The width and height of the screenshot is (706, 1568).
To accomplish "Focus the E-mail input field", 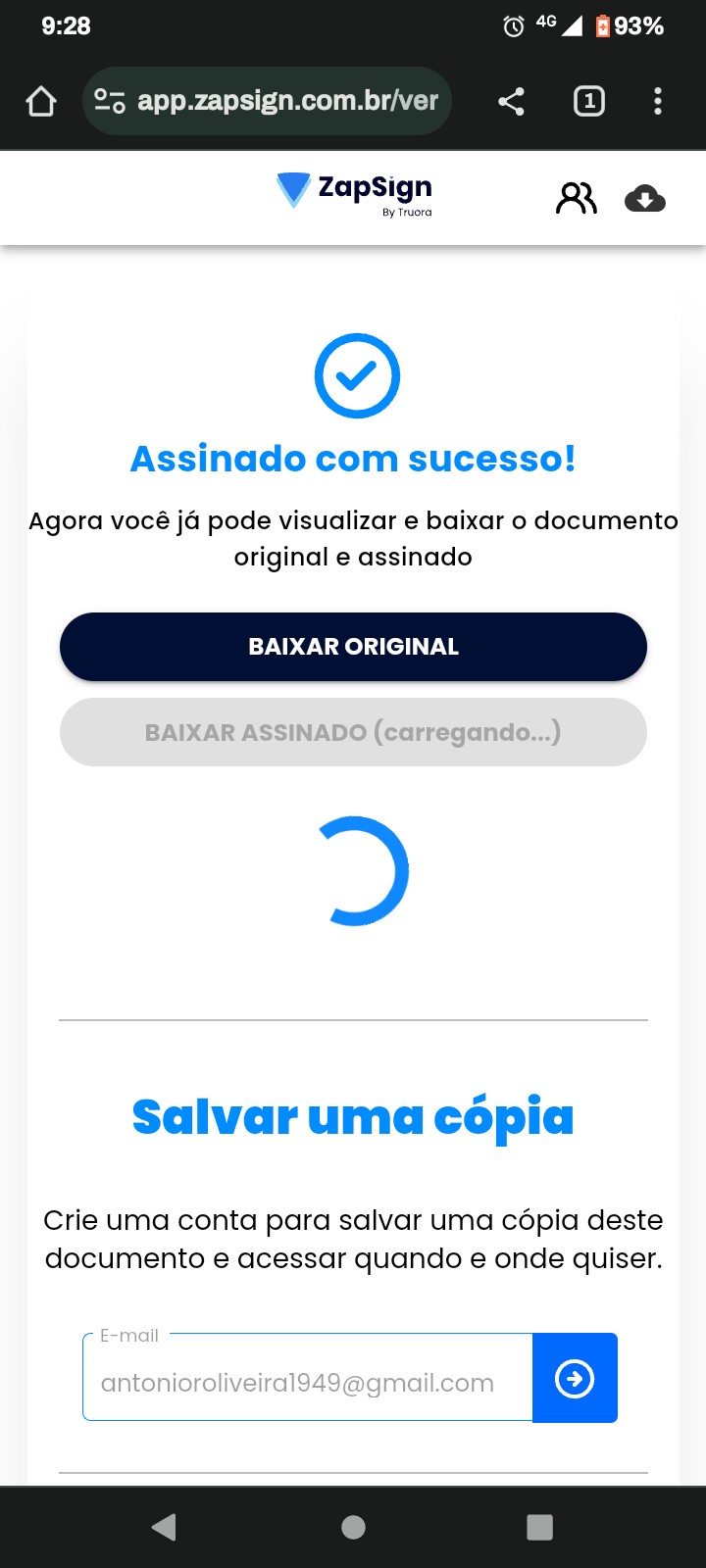I will 306,1382.
